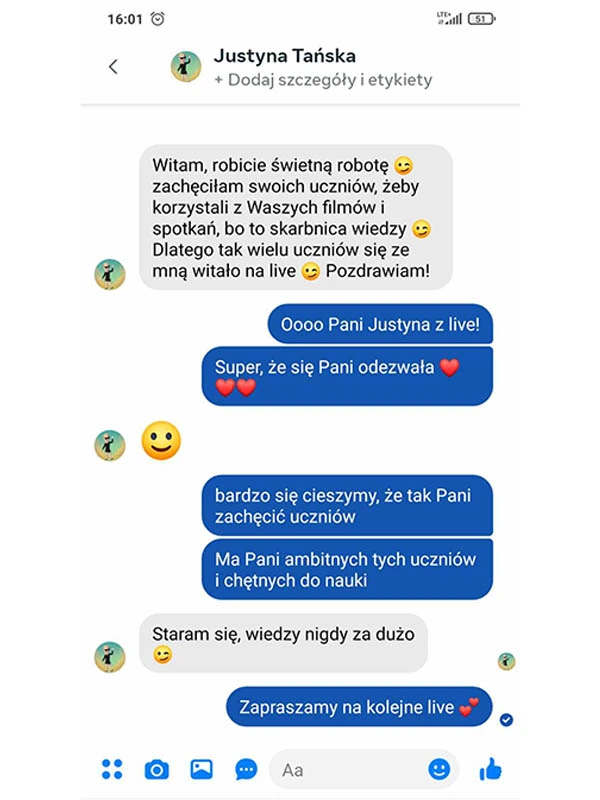Focus the Aa message input field

tap(345, 769)
